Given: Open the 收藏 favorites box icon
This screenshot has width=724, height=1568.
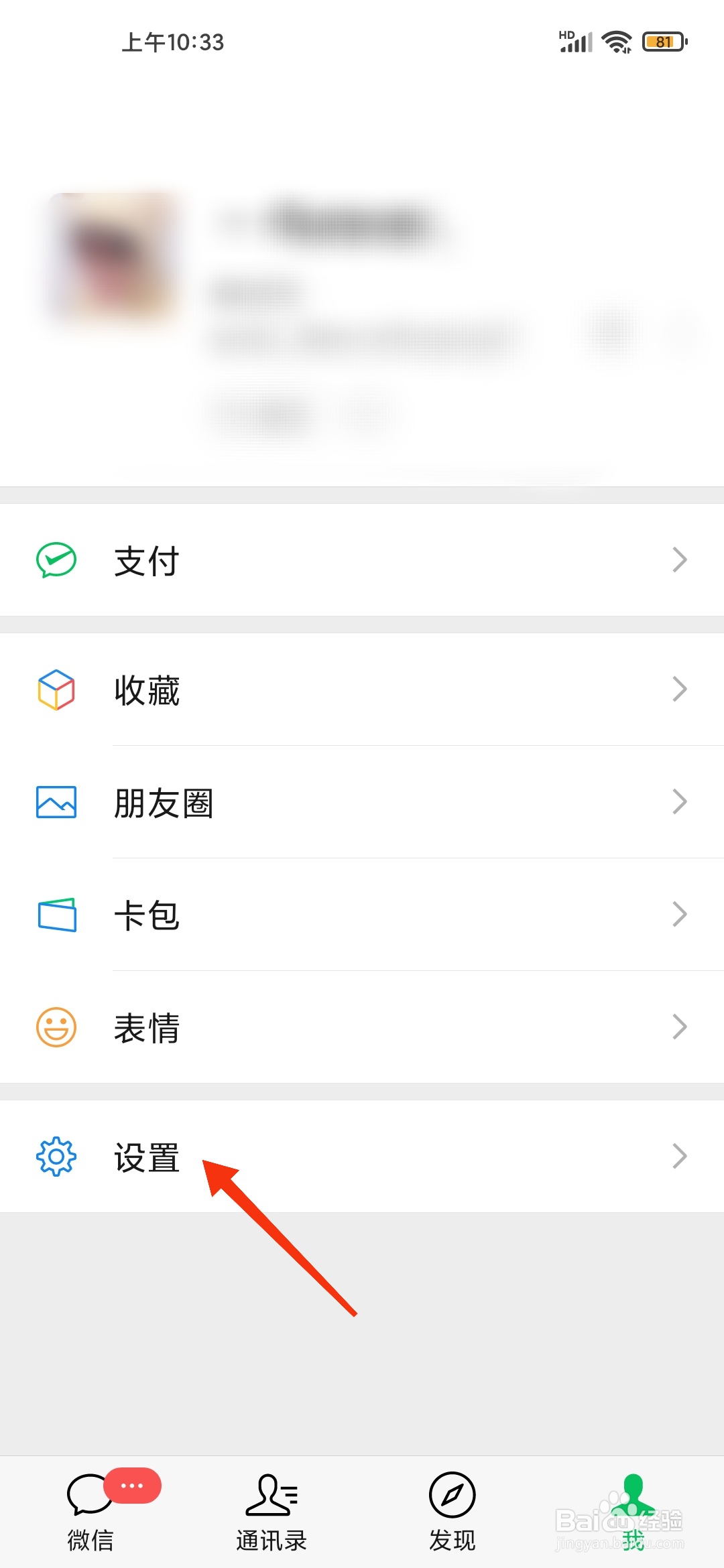Looking at the screenshot, I should (56, 690).
